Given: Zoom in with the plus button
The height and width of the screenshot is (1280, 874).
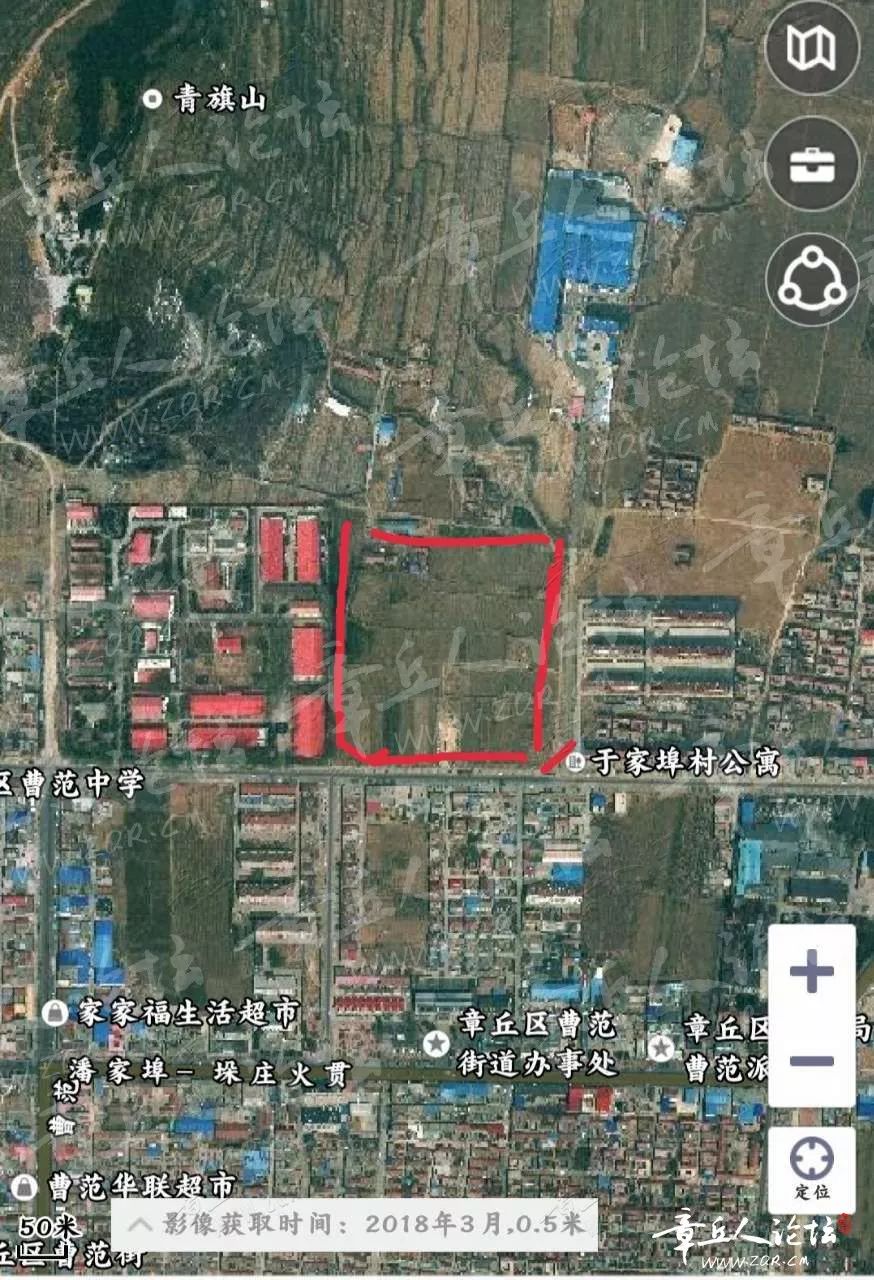Looking at the screenshot, I should [811, 971].
